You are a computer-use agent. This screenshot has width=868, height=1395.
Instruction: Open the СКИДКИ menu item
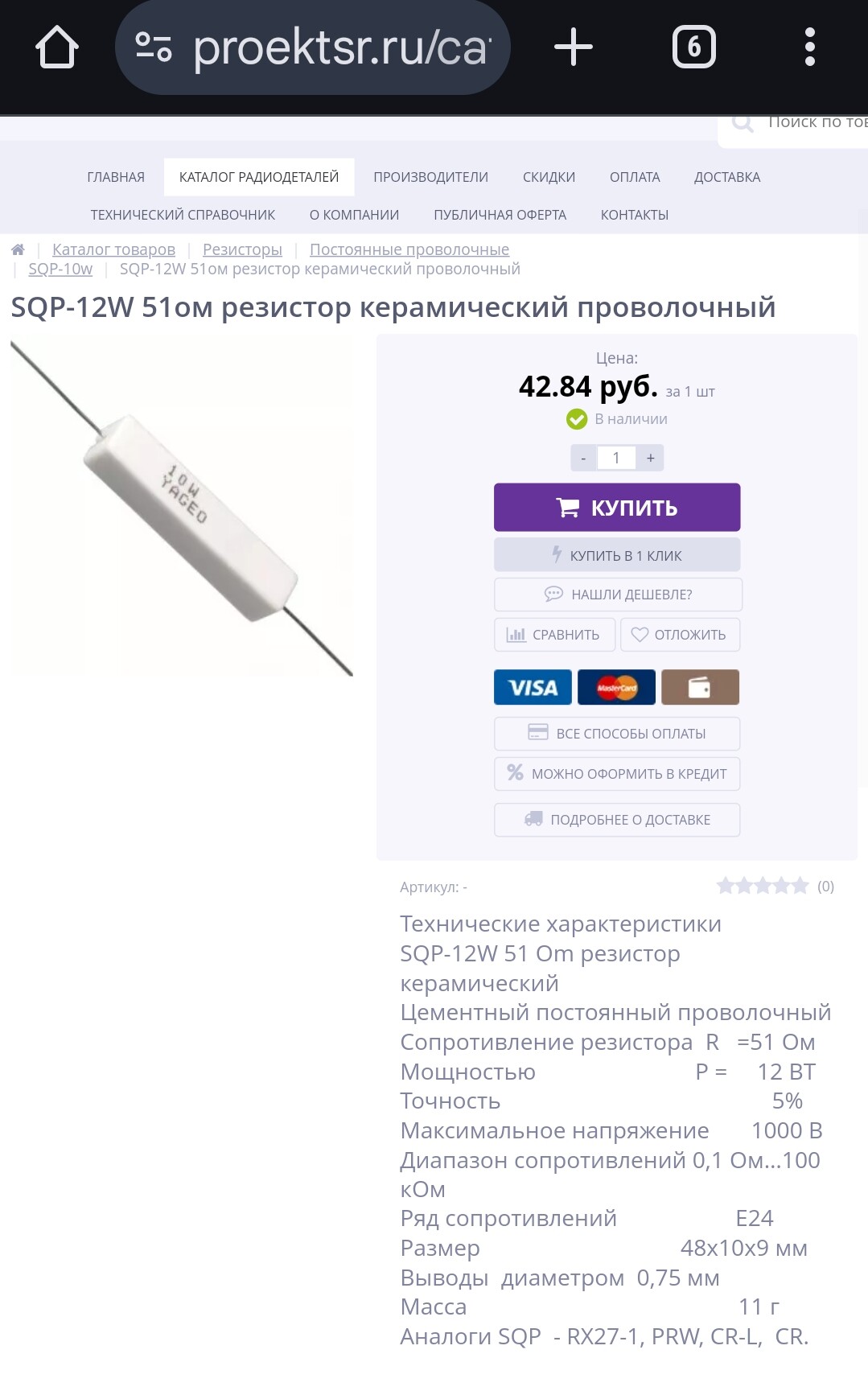(x=549, y=177)
